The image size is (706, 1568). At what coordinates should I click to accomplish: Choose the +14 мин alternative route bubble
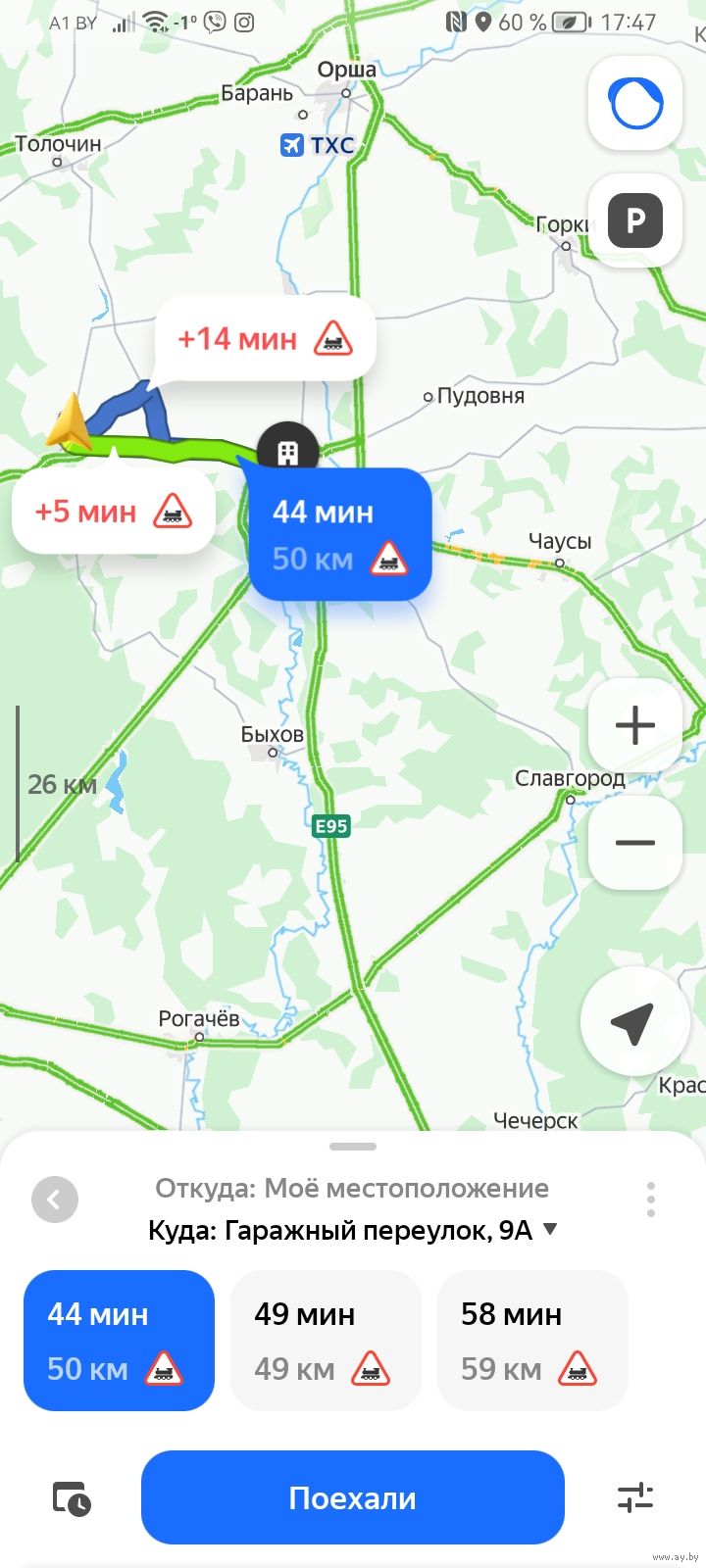(265, 339)
